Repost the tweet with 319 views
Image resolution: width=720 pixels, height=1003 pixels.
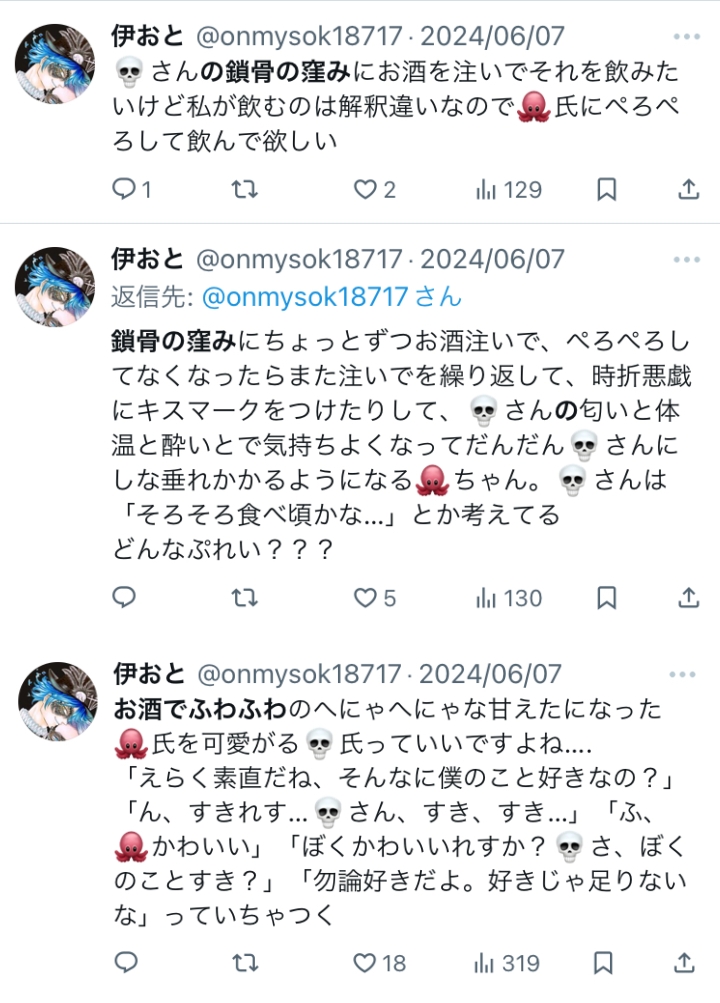245,963
